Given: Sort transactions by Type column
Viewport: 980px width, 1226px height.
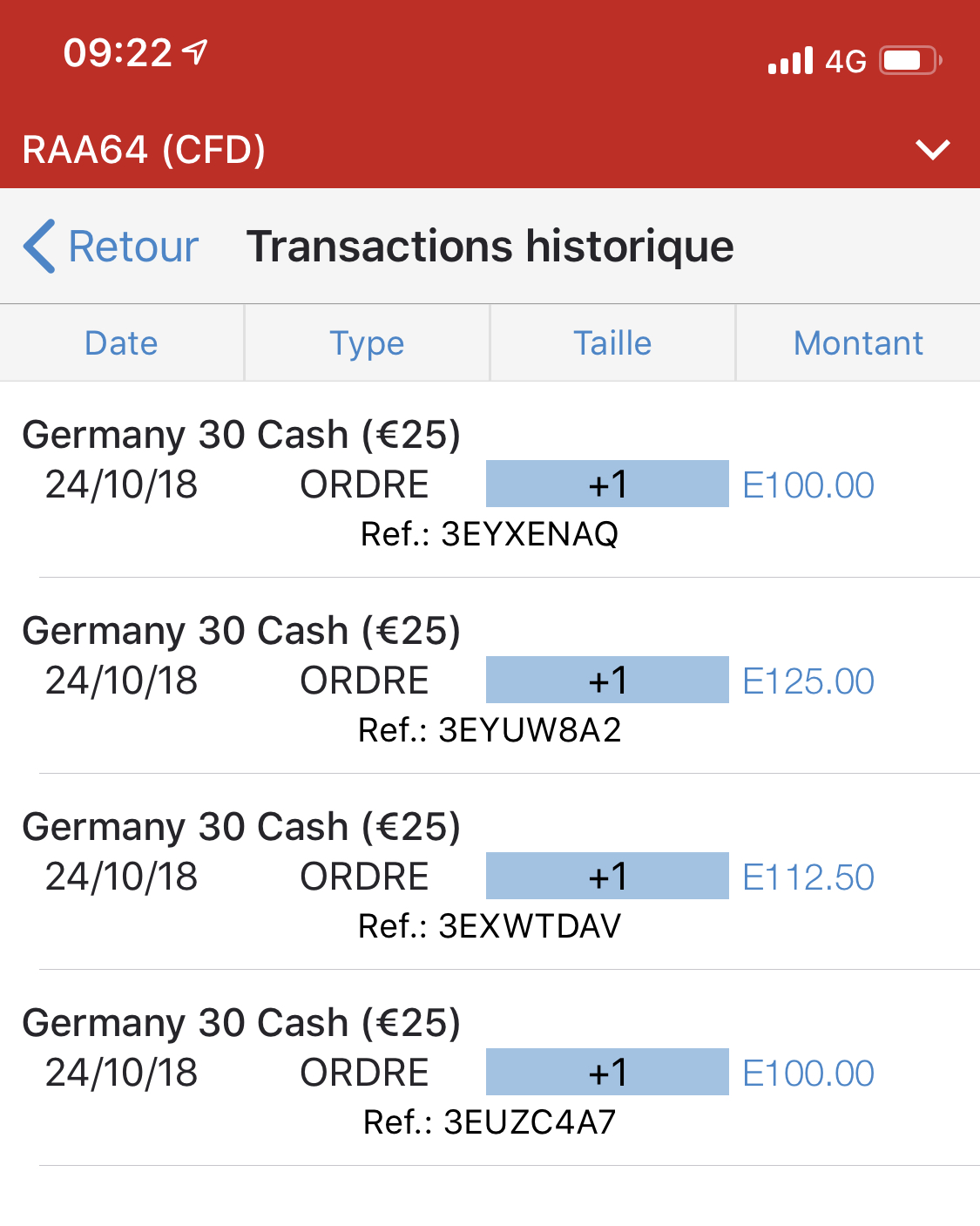Looking at the screenshot, I should (367, 343).
